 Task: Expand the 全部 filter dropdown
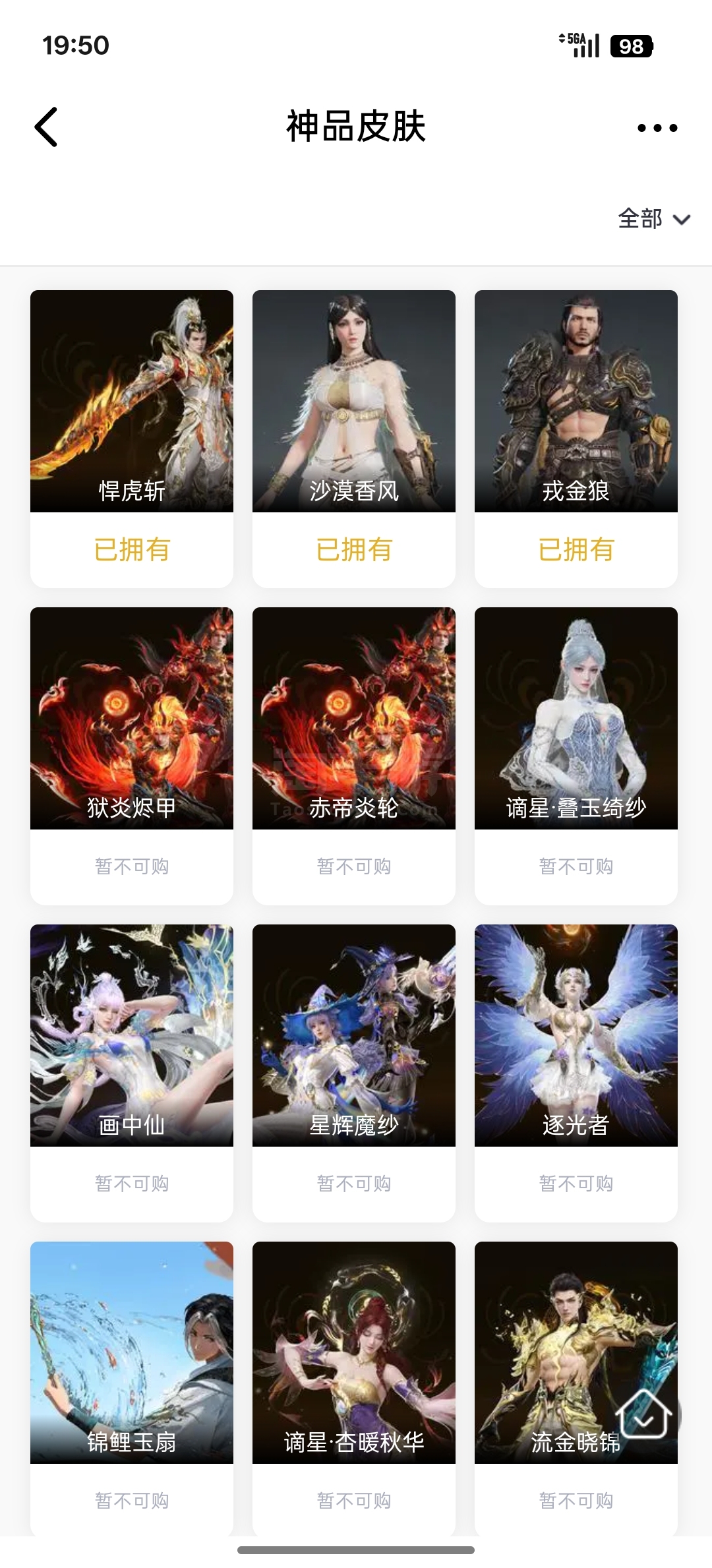653,219
